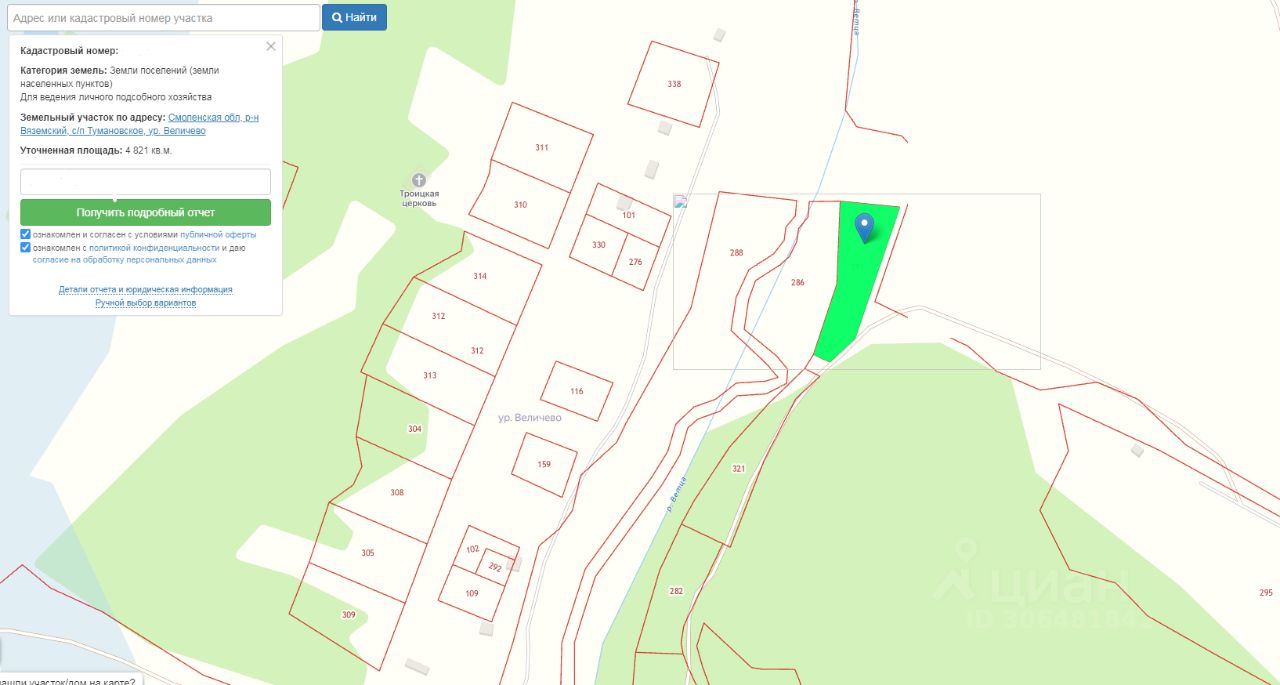Select parcel 116 on the map
Image resolution: width=1280 pixels, height=685 pixels.
pos(576,391)
